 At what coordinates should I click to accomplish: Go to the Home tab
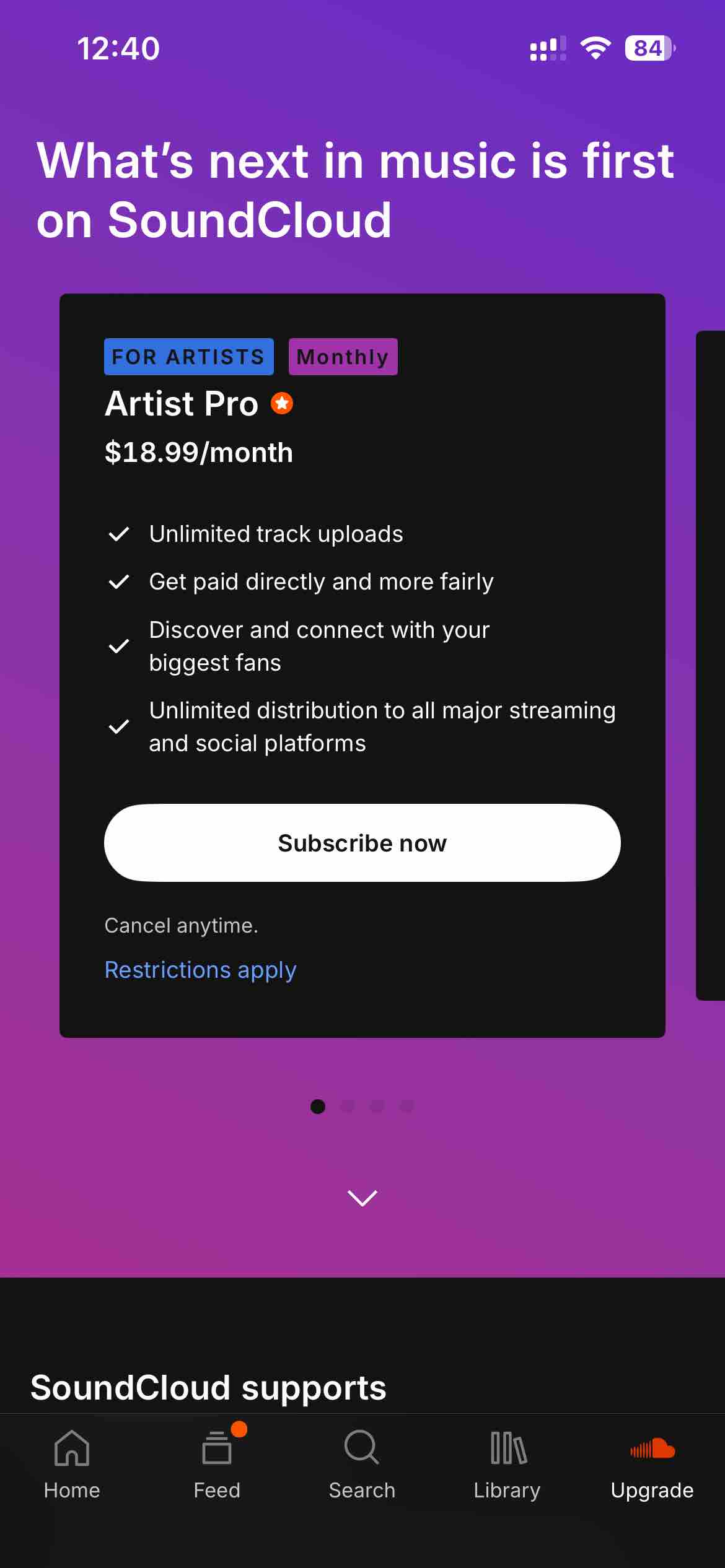(72, 1465)
